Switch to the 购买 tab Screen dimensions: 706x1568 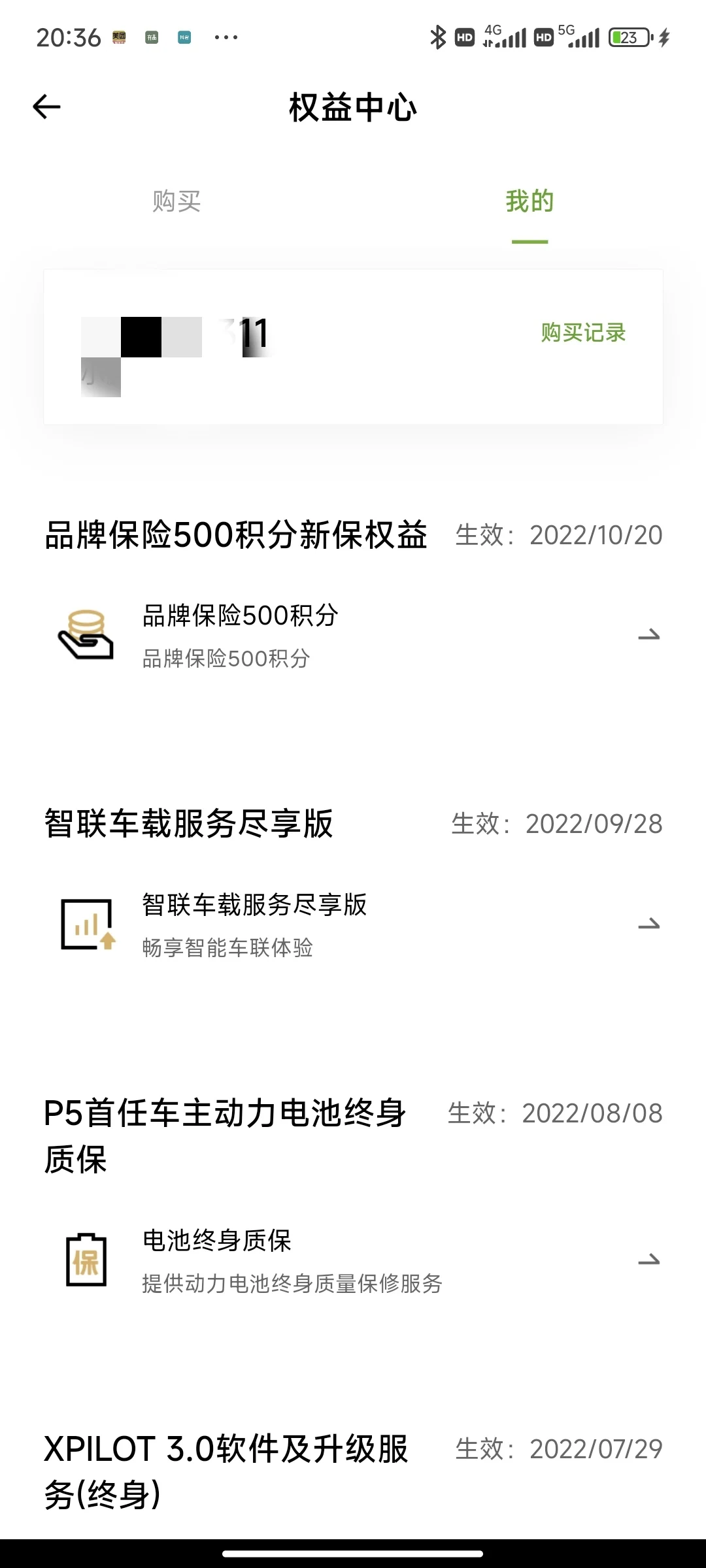pyautogui.click(x=176, y=201)
